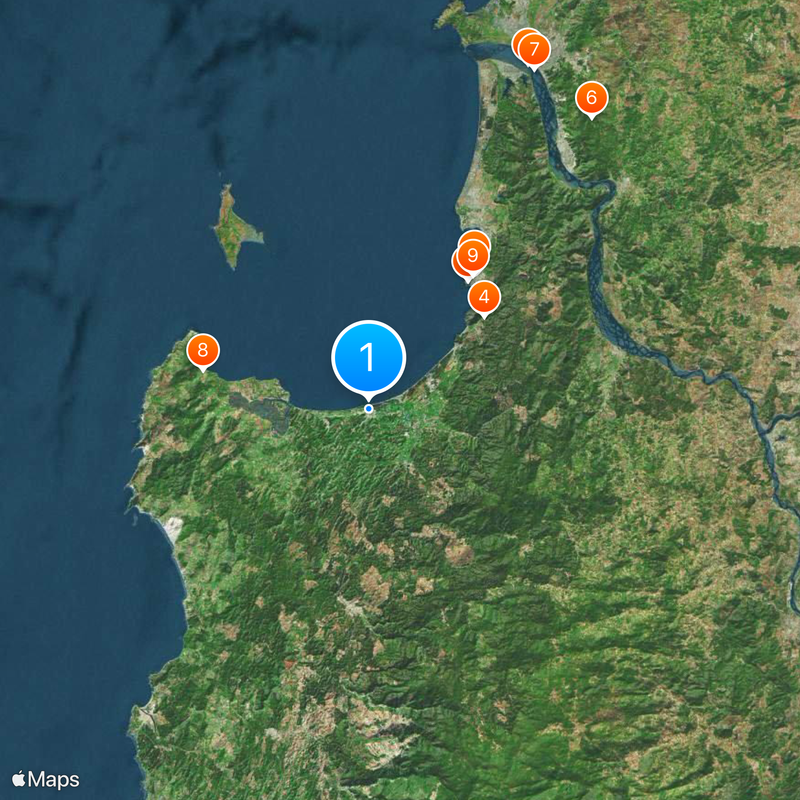Tap map pin number 9
This screenshot has width=800, height=800.
click(471, 255)
